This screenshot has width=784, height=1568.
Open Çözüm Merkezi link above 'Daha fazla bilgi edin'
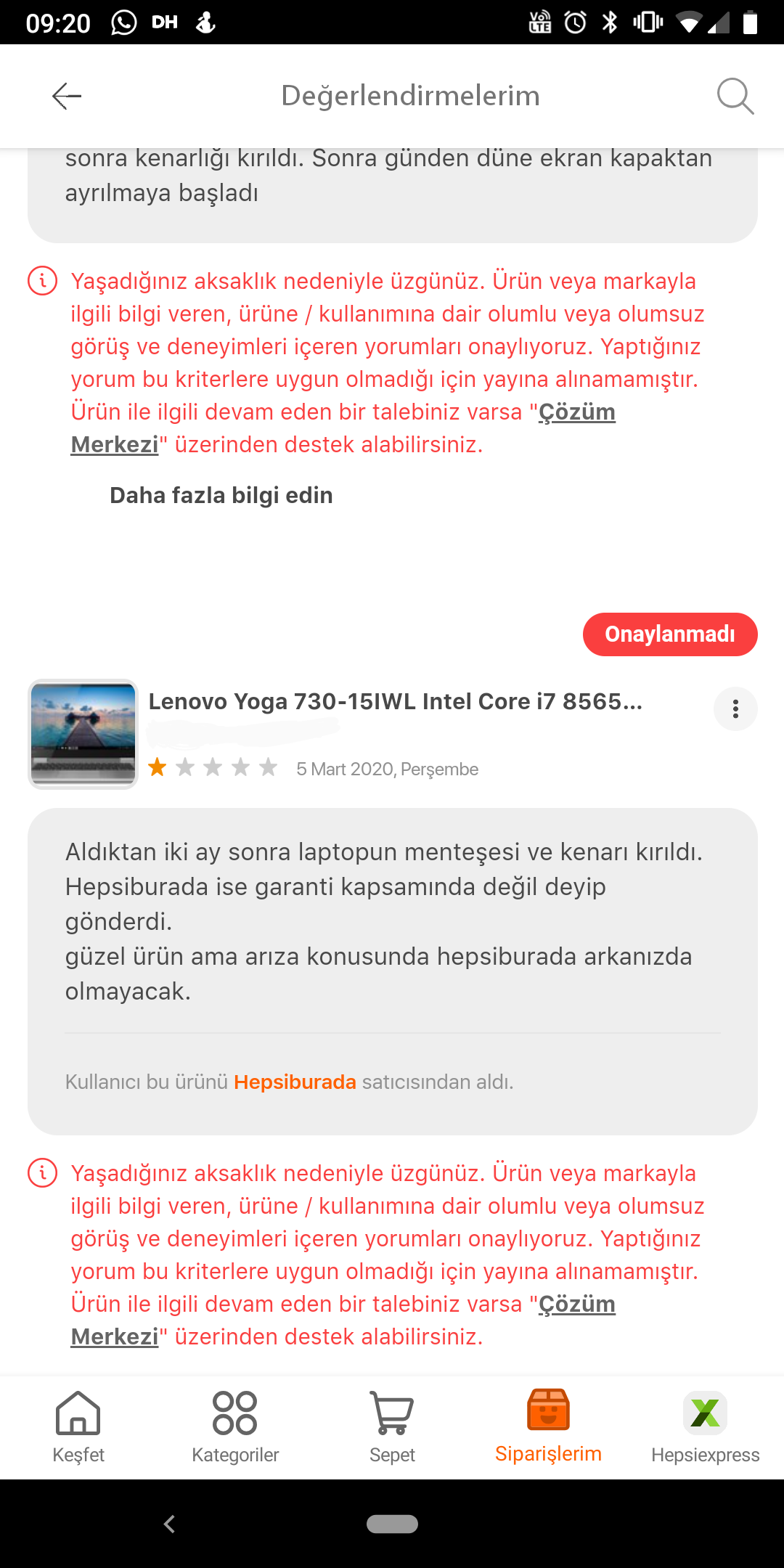tap(576, 412)
